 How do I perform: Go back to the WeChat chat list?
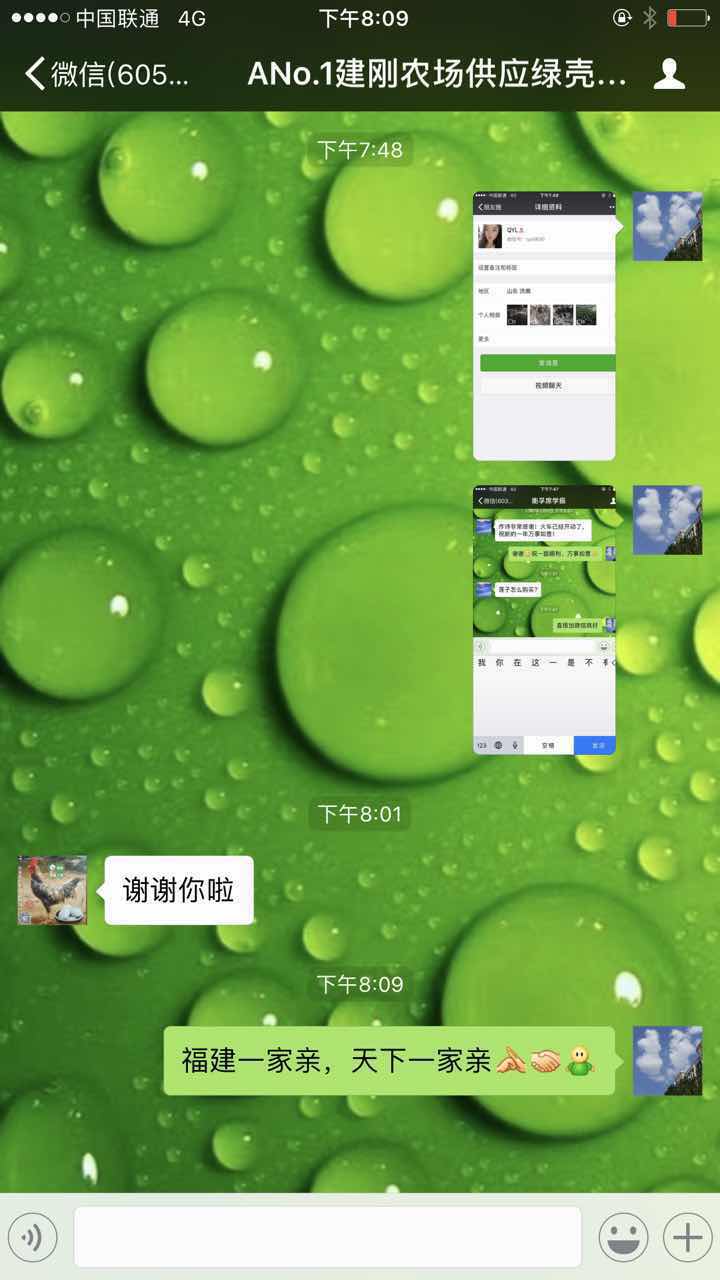click(x=105, y=74)
